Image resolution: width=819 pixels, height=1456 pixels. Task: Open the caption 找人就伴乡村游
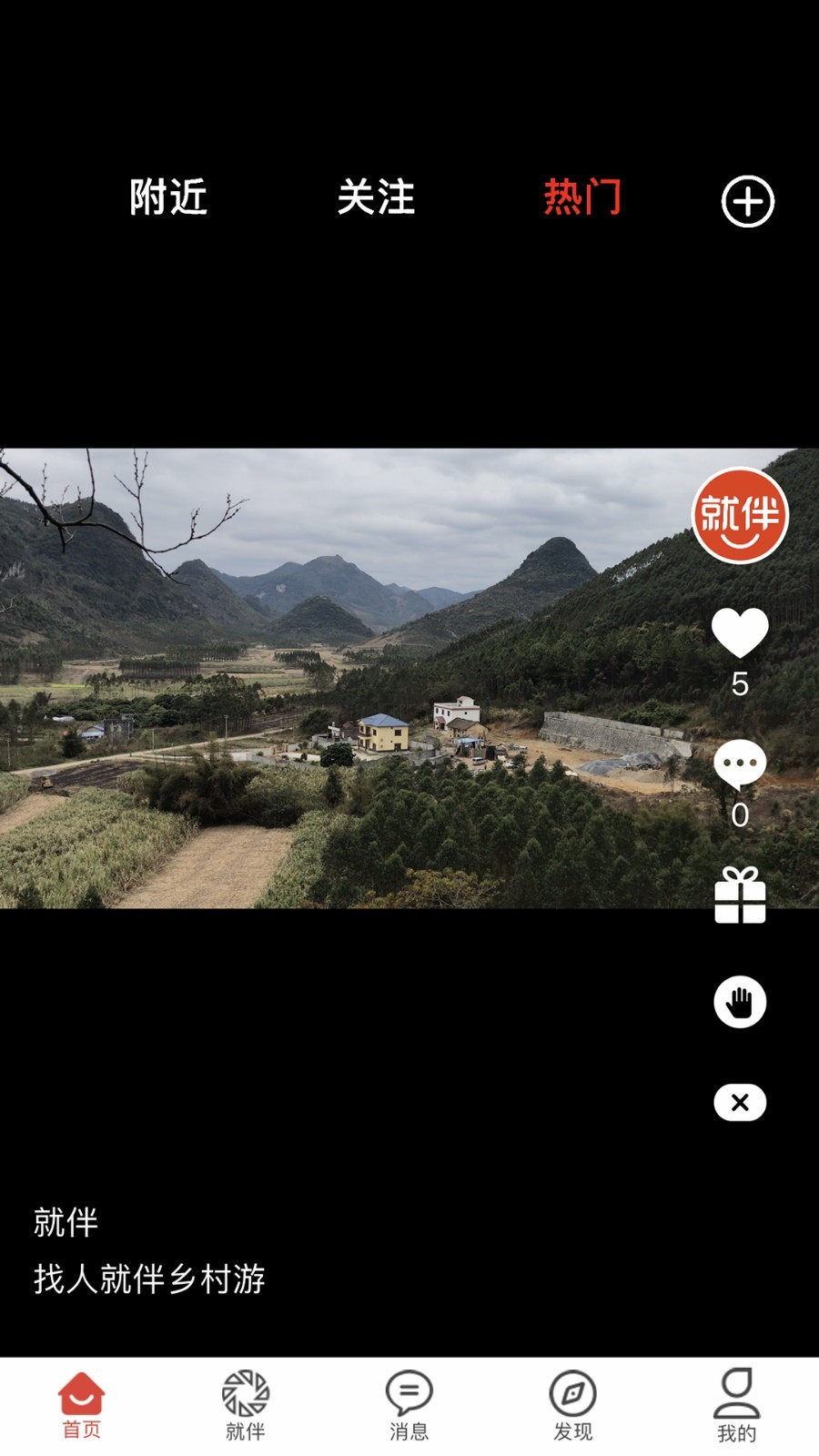tap(150, 1278)
